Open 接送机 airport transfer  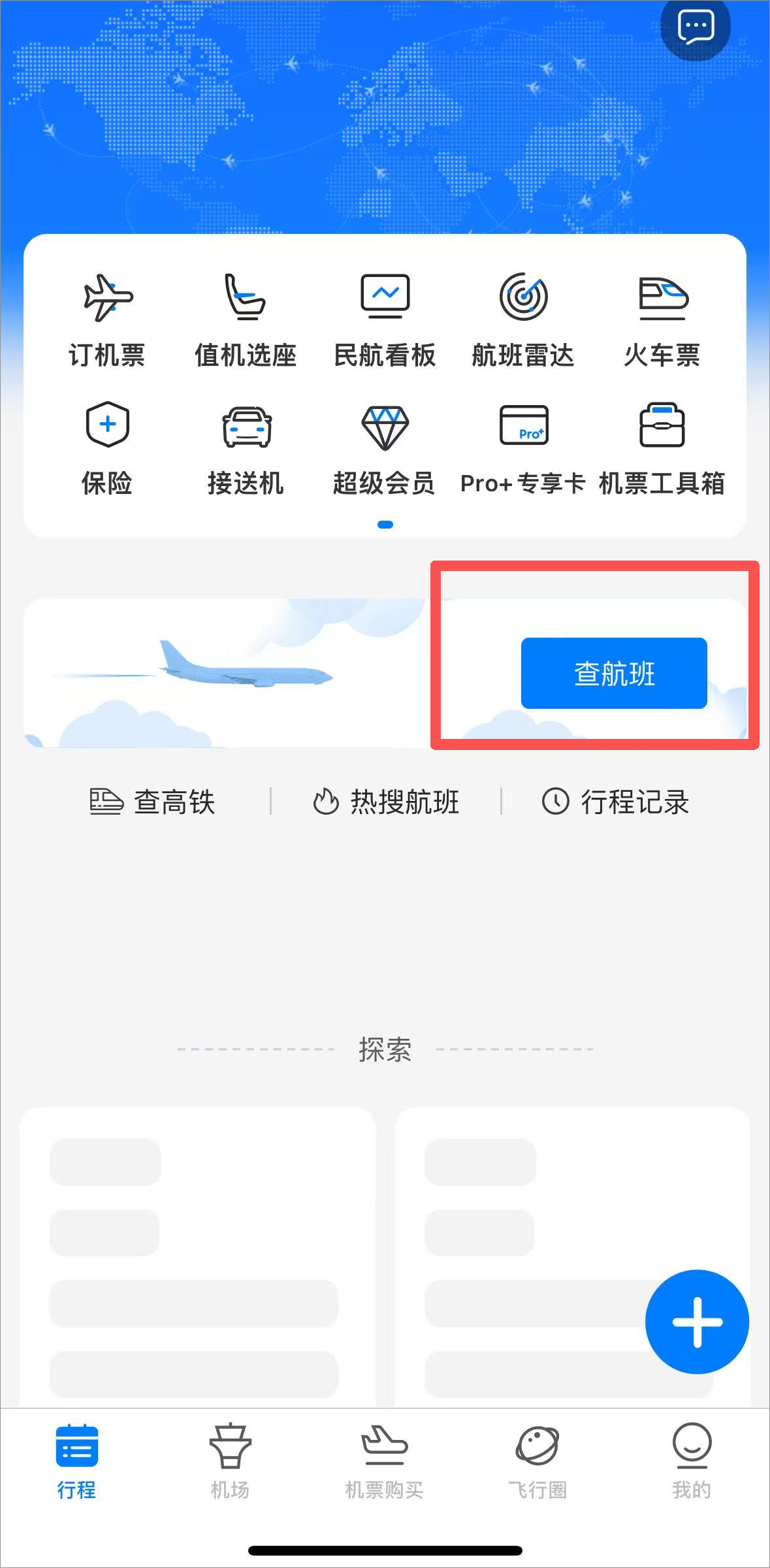tap(246, 448)
